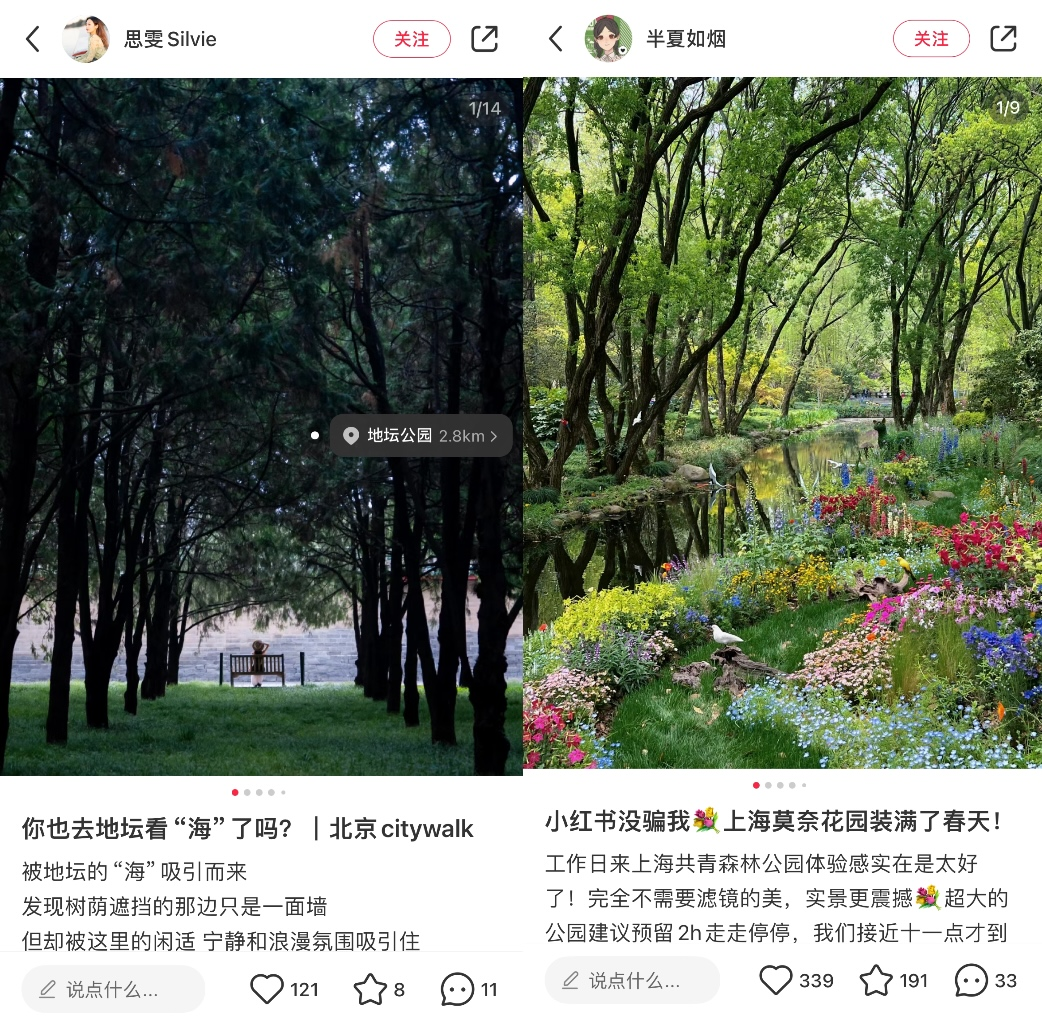Go back from 半夏如烟's post
Screen dimensions: 1042x1024
(x=557, y=39)
